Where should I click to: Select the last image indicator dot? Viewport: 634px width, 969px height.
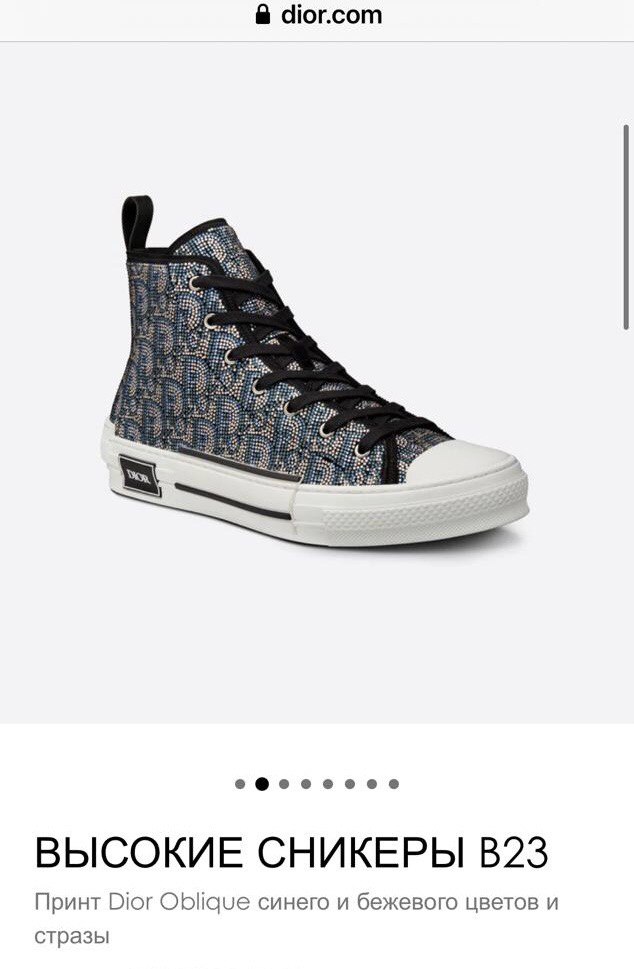click(394, 784)
